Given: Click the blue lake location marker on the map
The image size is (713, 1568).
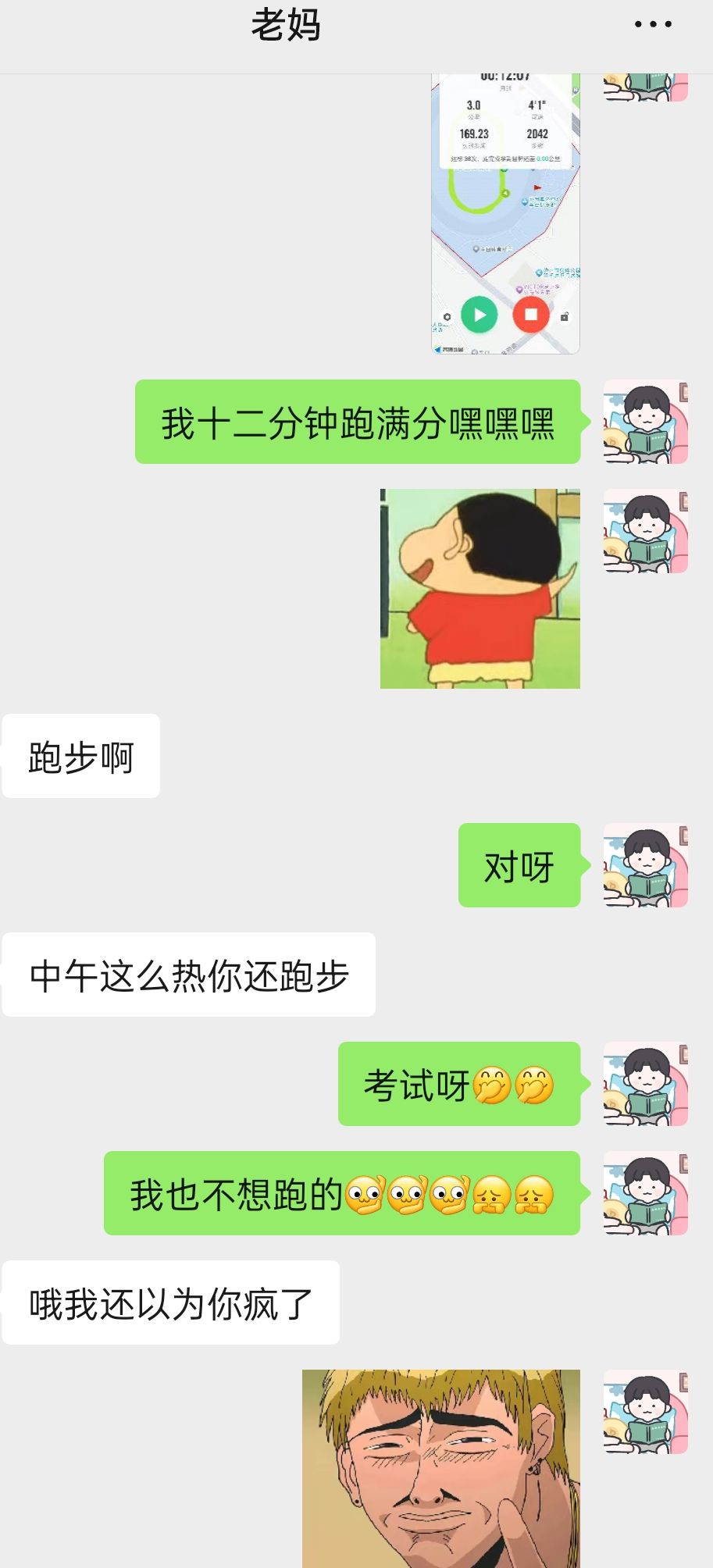Looking at the screenshot, I should pyautogui.click(x=525, y=201).
